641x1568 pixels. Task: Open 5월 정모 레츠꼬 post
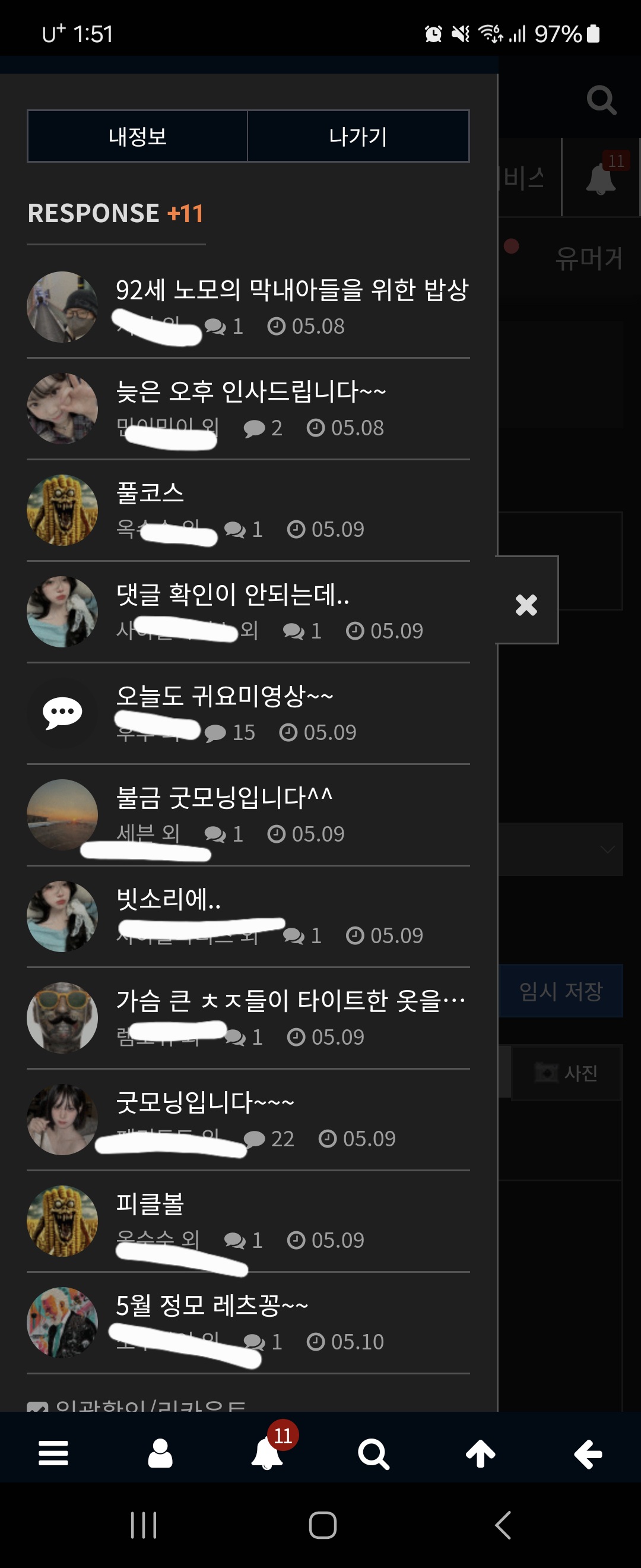click(x=212, y=1305)
